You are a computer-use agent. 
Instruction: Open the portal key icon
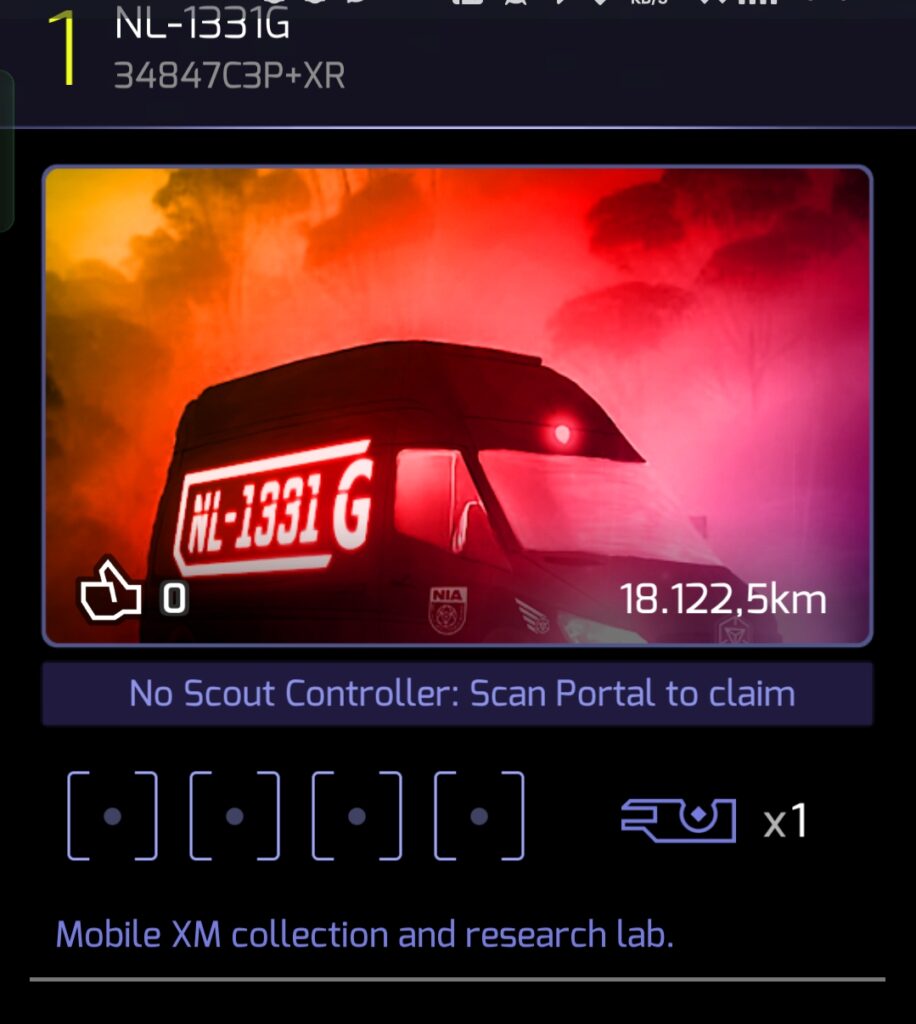679,818
